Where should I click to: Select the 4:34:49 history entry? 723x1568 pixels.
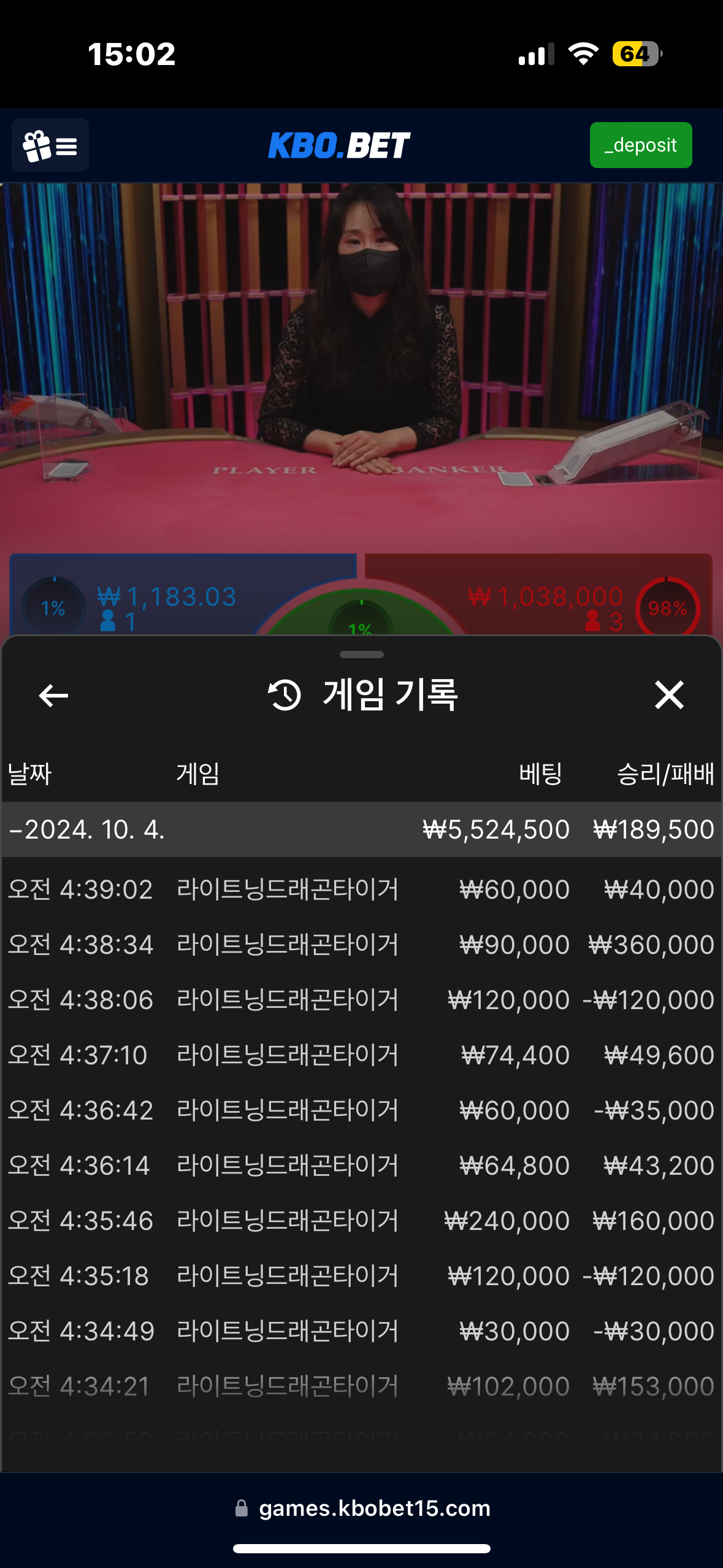click(x=361, y=1331)
